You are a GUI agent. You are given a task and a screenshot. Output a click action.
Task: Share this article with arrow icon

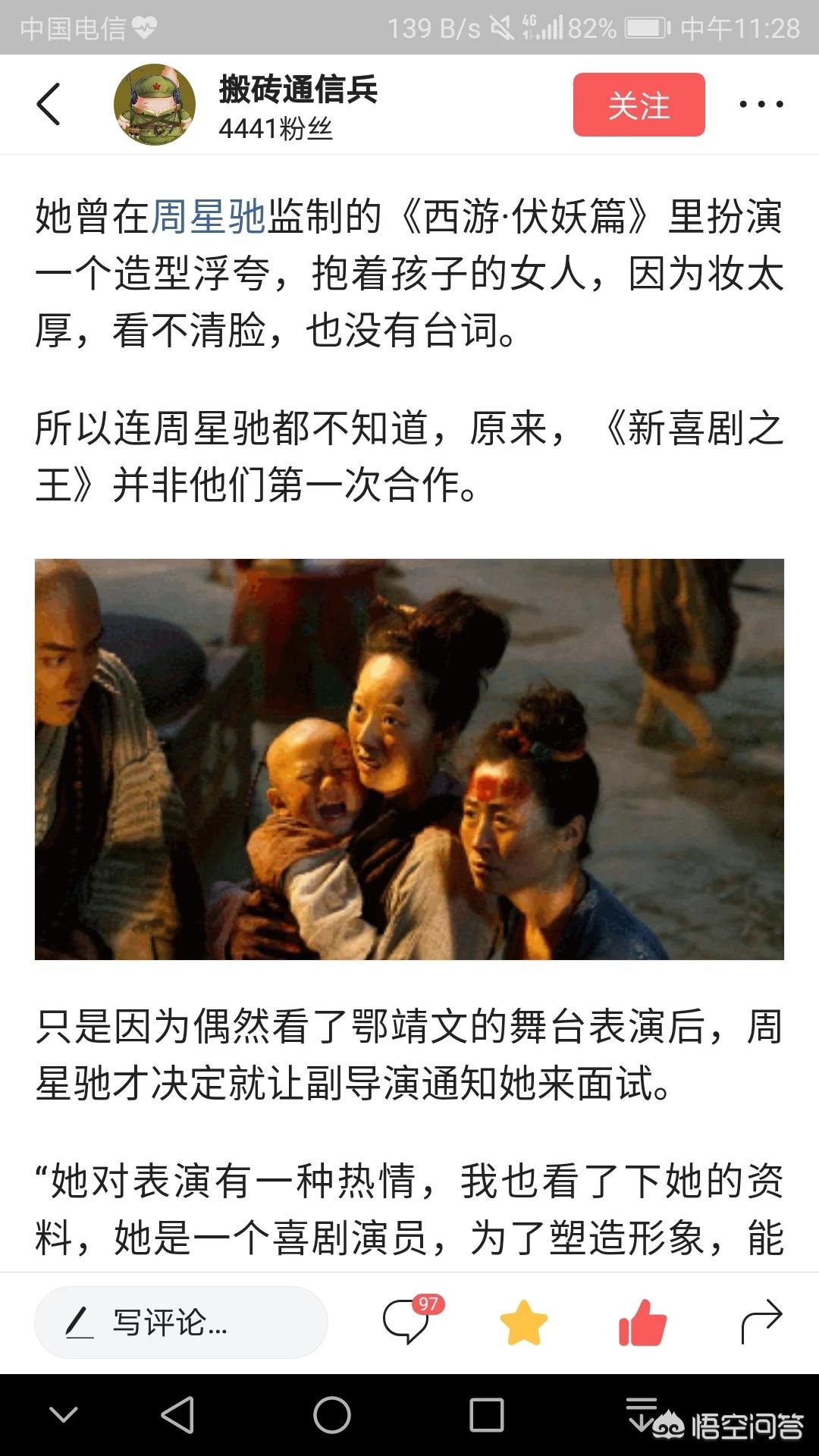761,1322
